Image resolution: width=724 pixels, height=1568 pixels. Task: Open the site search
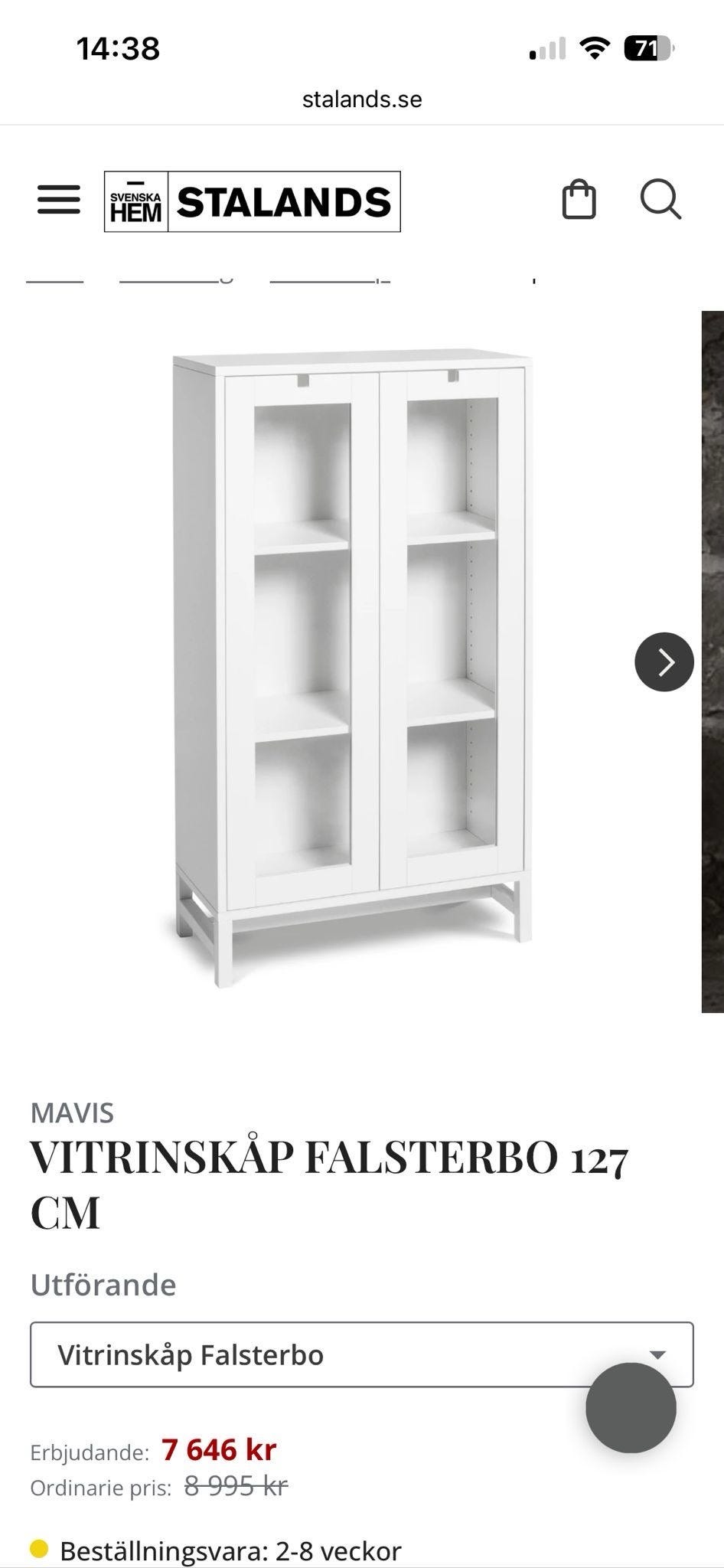click(x=660, y=201)
